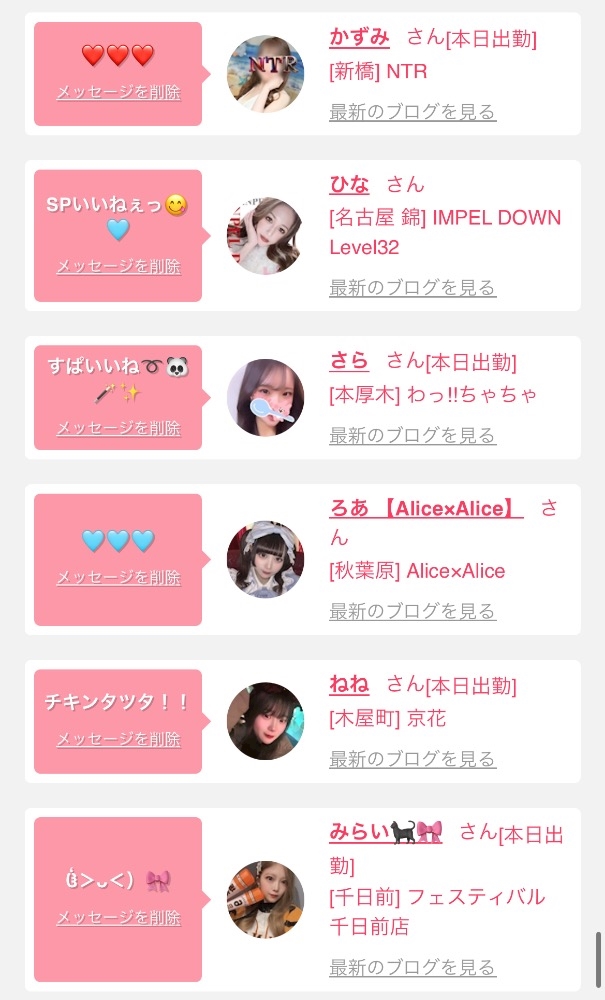The image size is (605, 1000).
Task: View さら's latest blog
Action: [x=412, y=436]
